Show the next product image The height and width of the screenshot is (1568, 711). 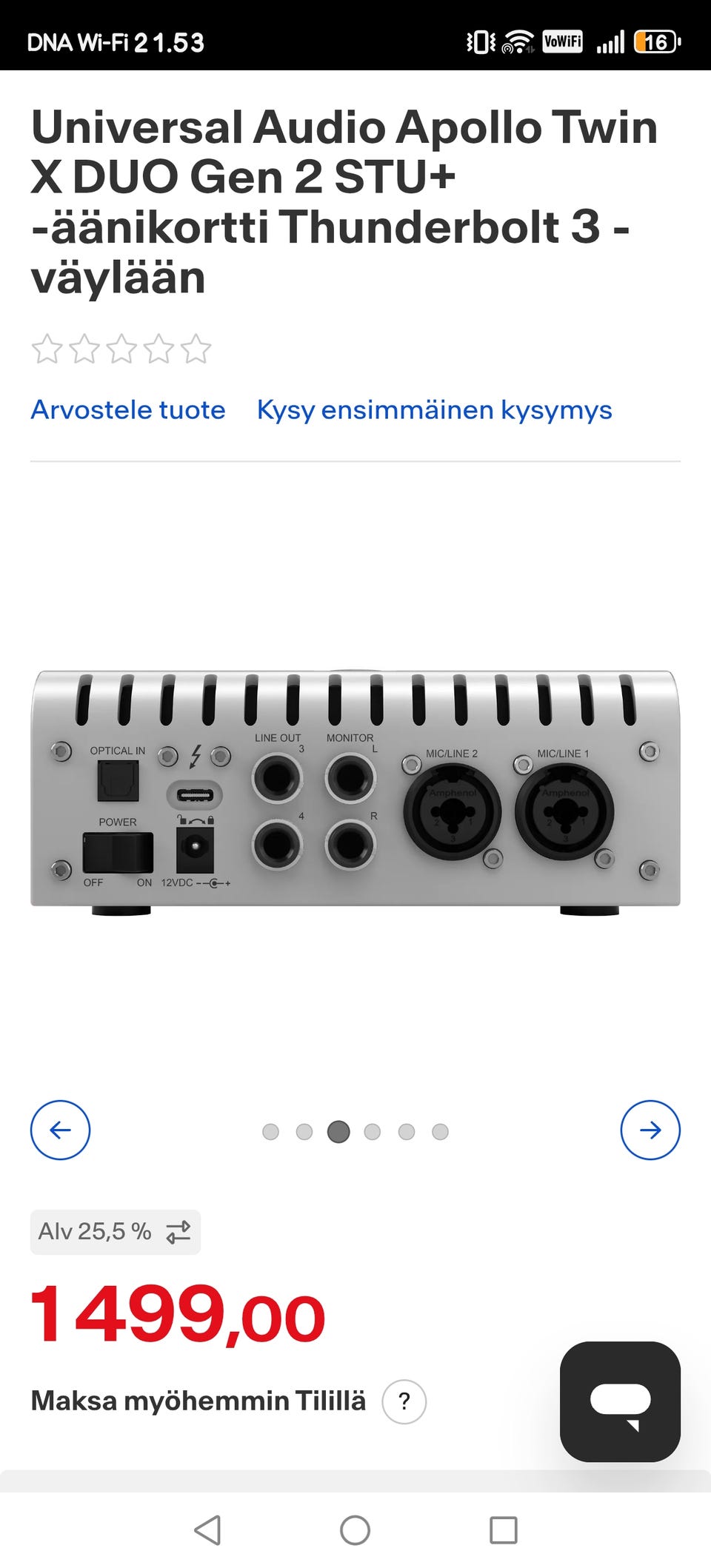click(650, 1130)
